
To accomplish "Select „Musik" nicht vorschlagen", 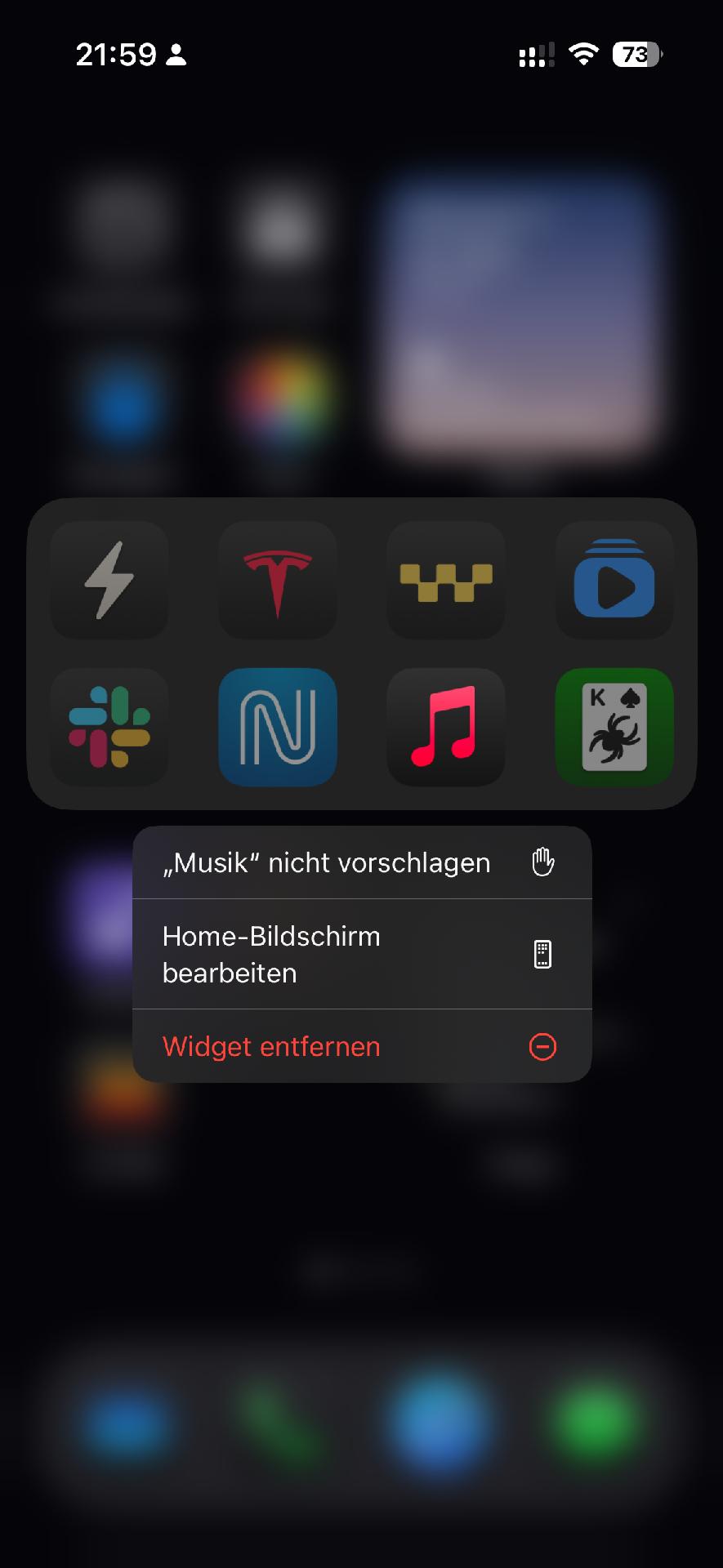I will (x=362, y=862).
